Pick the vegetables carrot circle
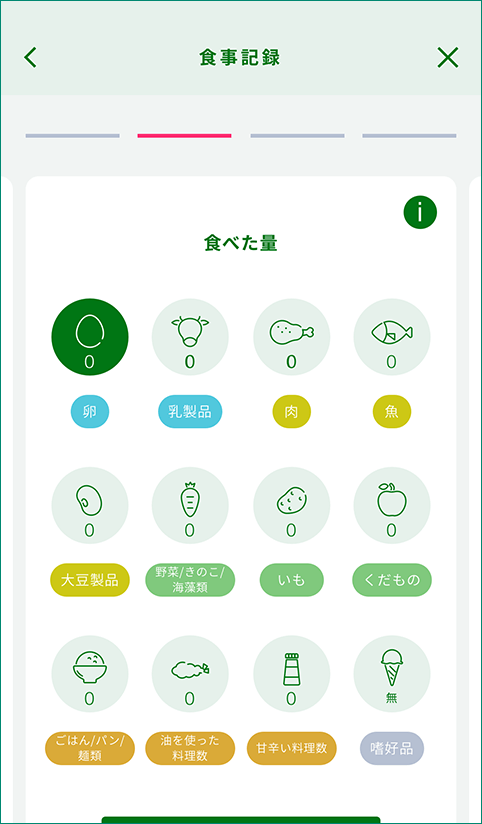Viewport: 482px width, 824px height. [190, 506]
